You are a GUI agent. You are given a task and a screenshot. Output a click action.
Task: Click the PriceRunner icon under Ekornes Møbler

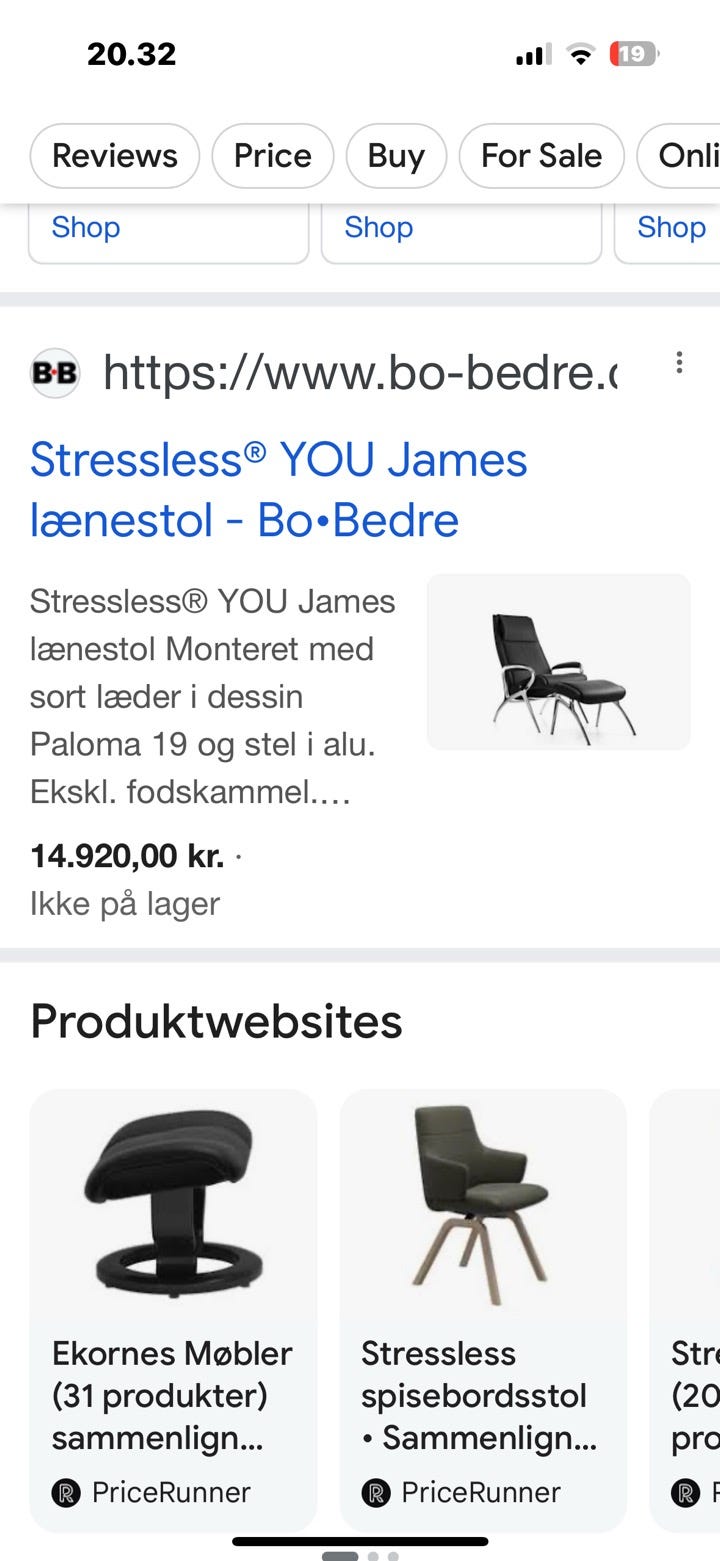[65, 1493]
